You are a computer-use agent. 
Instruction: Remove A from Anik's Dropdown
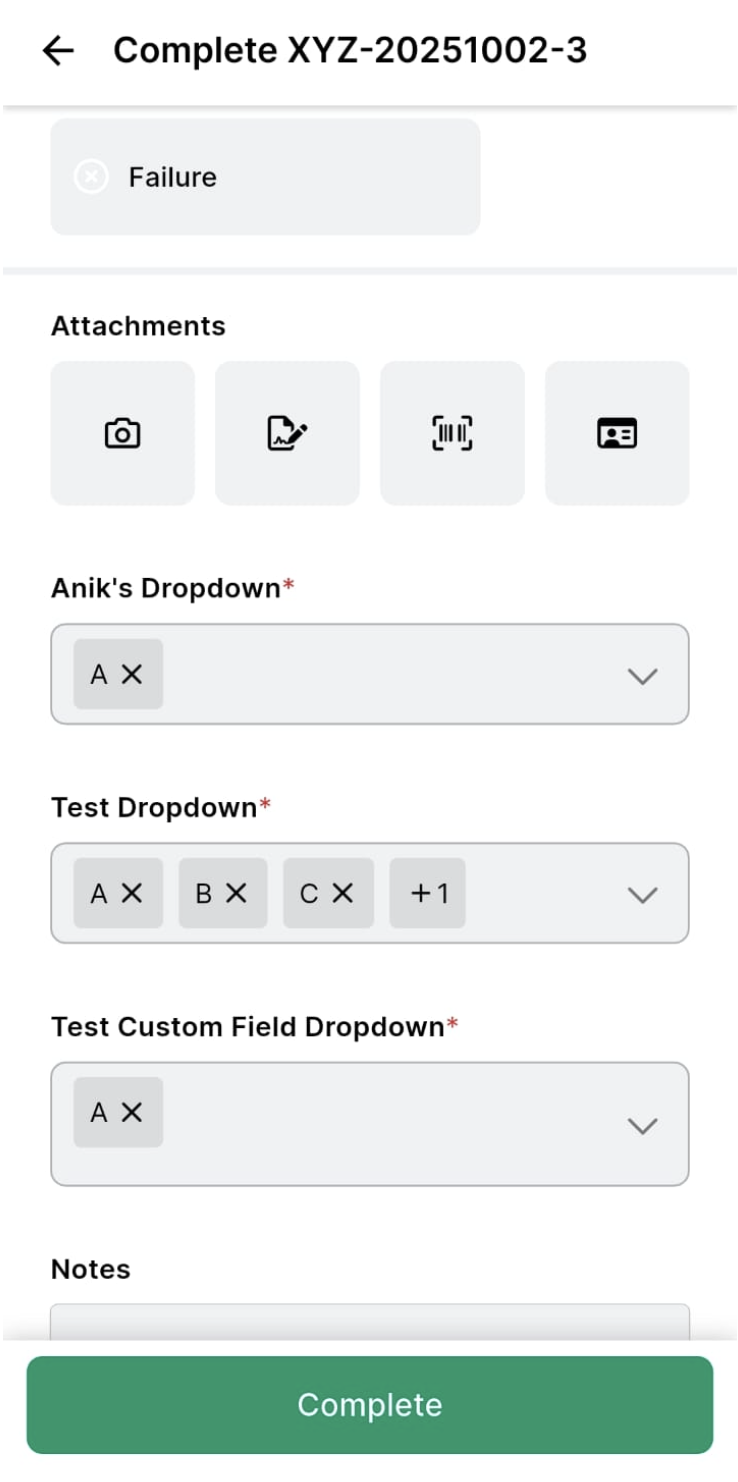[132, 674]
